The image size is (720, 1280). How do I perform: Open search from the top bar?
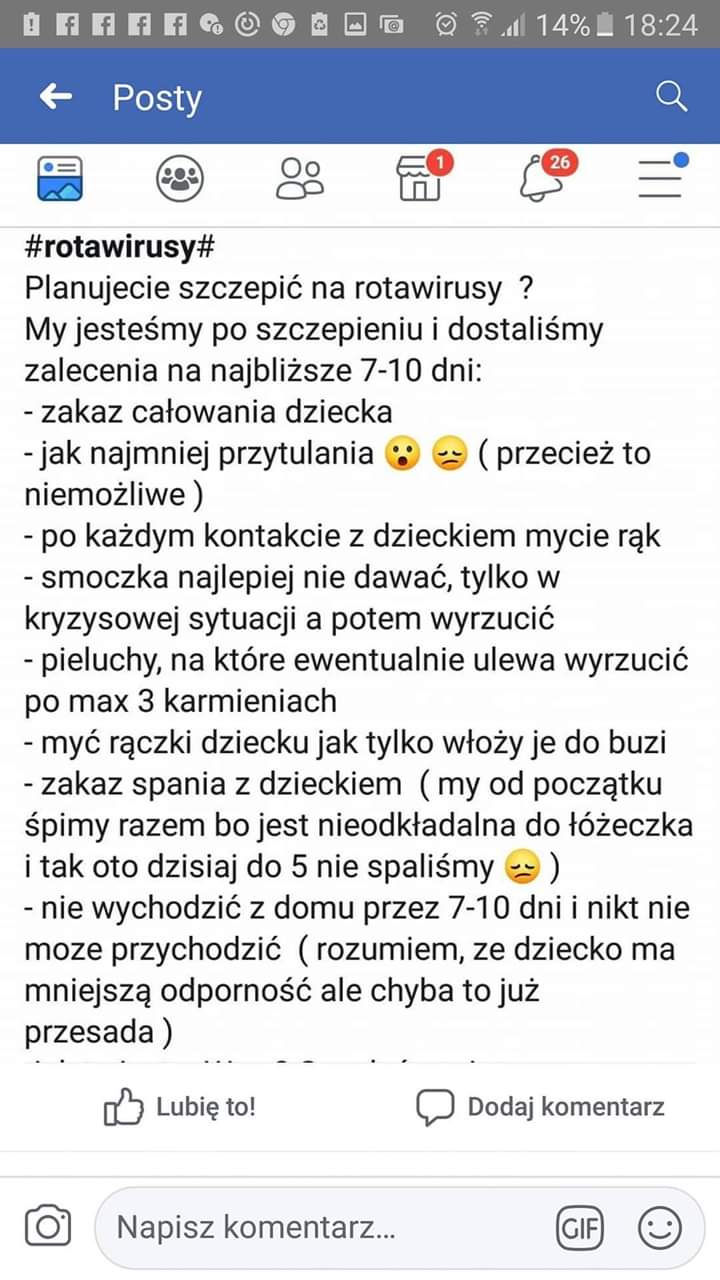[x=671, y=96]
